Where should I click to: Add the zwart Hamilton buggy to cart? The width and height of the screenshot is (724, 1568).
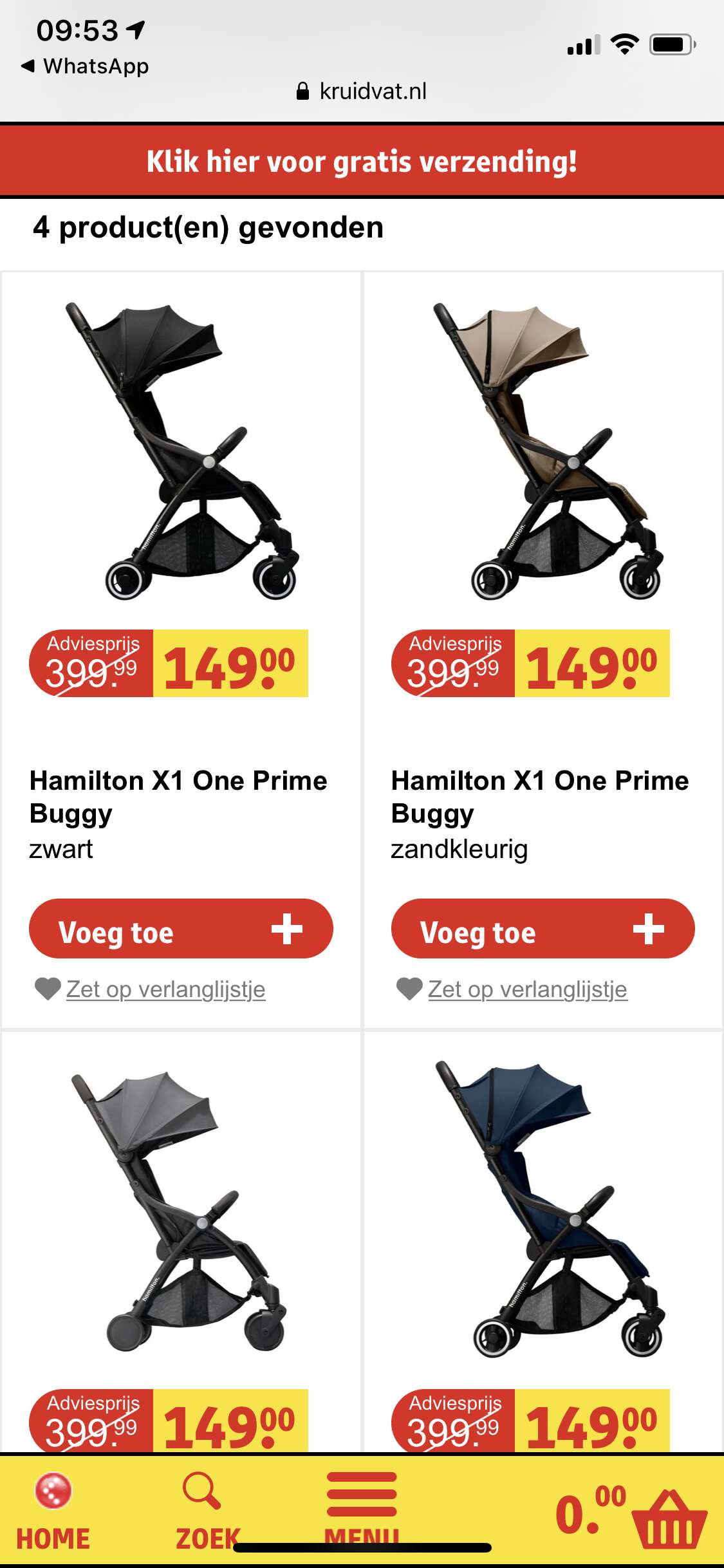coord(181,929)
